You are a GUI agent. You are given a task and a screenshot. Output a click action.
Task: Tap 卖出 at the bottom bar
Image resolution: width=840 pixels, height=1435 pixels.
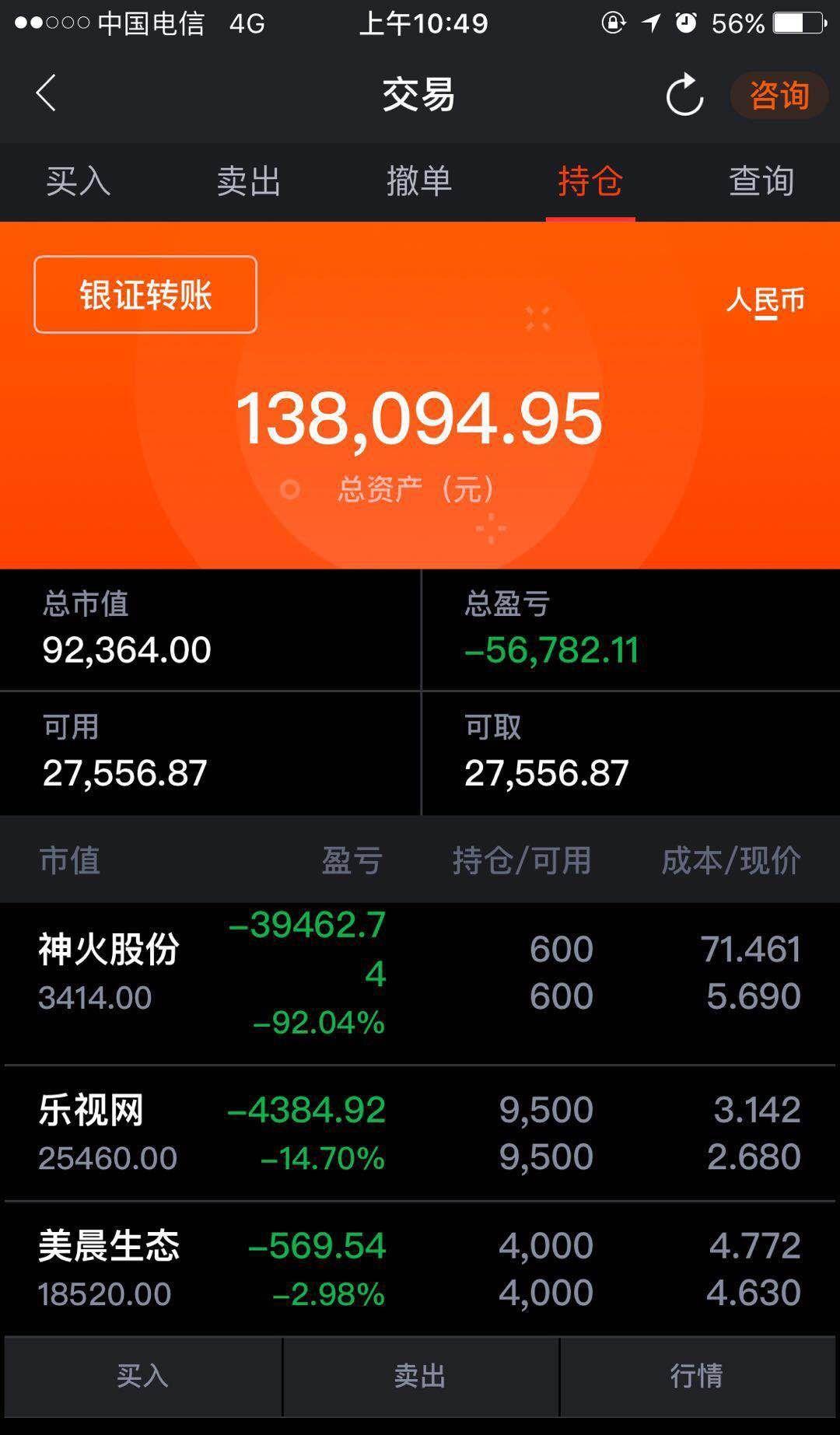click(420, 1375)
